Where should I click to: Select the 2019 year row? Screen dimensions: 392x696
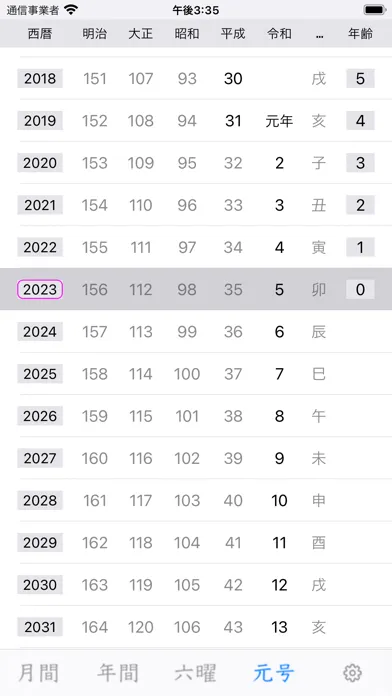tap(196, 121)
